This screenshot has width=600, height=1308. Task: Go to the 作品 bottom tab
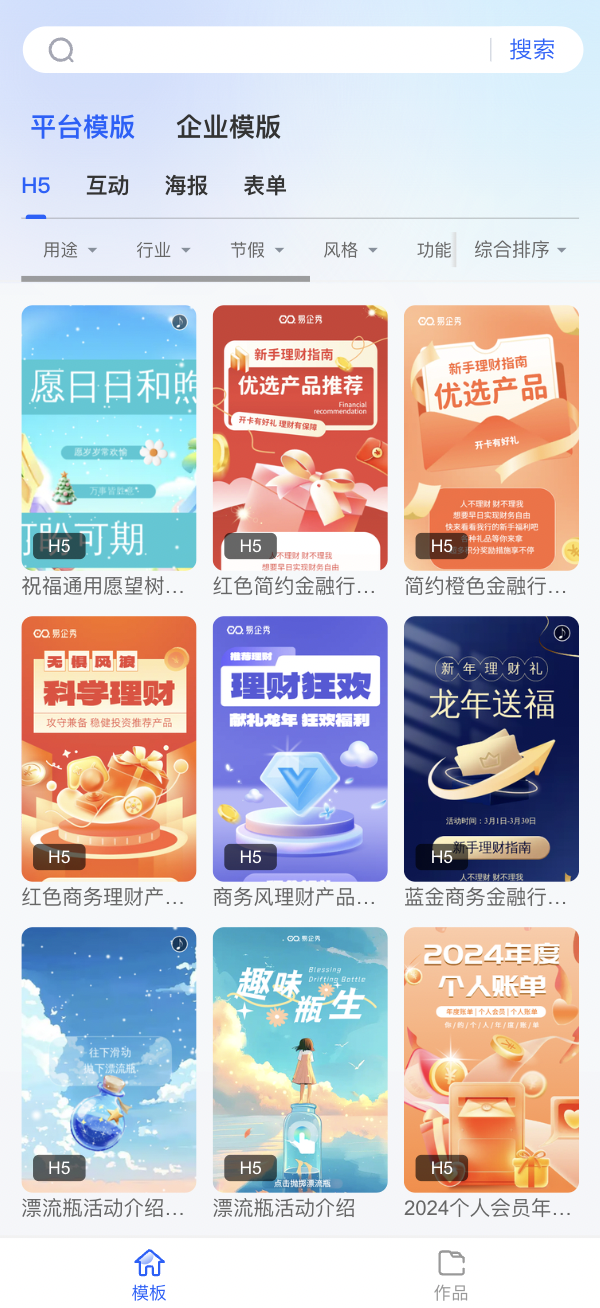[x=451, y=1274]
